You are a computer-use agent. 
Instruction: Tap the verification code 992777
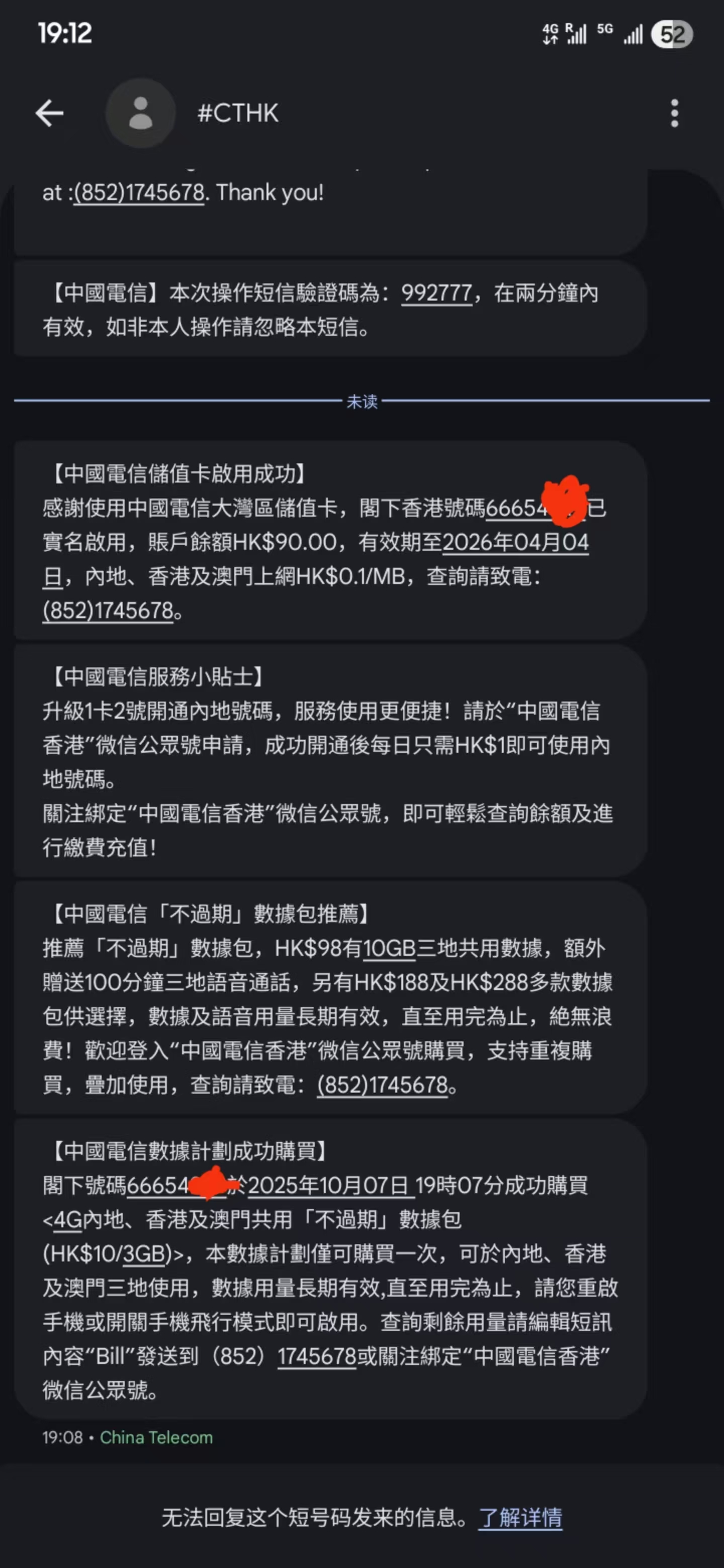tap(435, 295)
